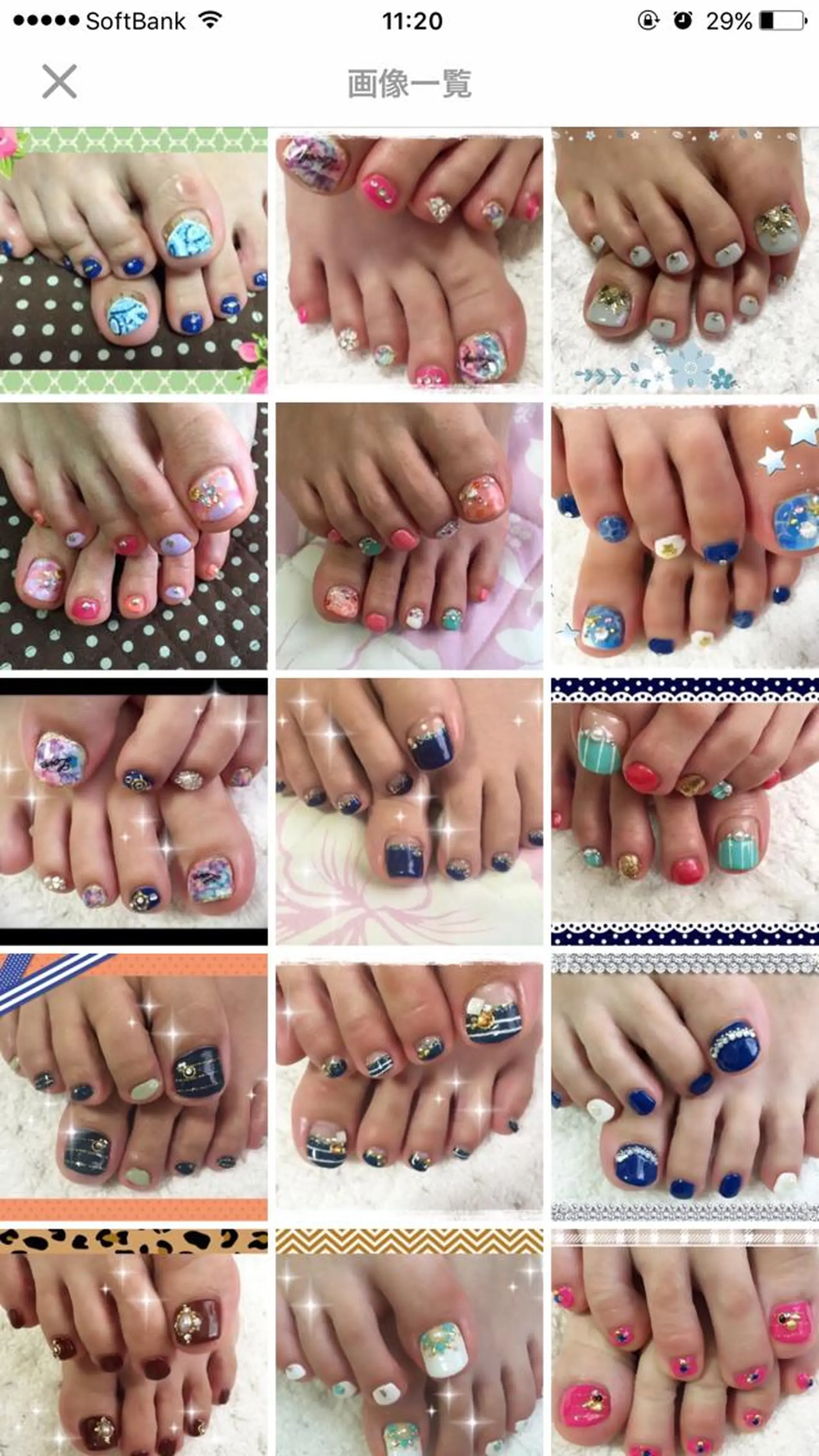Open the pink and floral nails on white fur
819x1456 pixels.
click(x=409, y=260)
